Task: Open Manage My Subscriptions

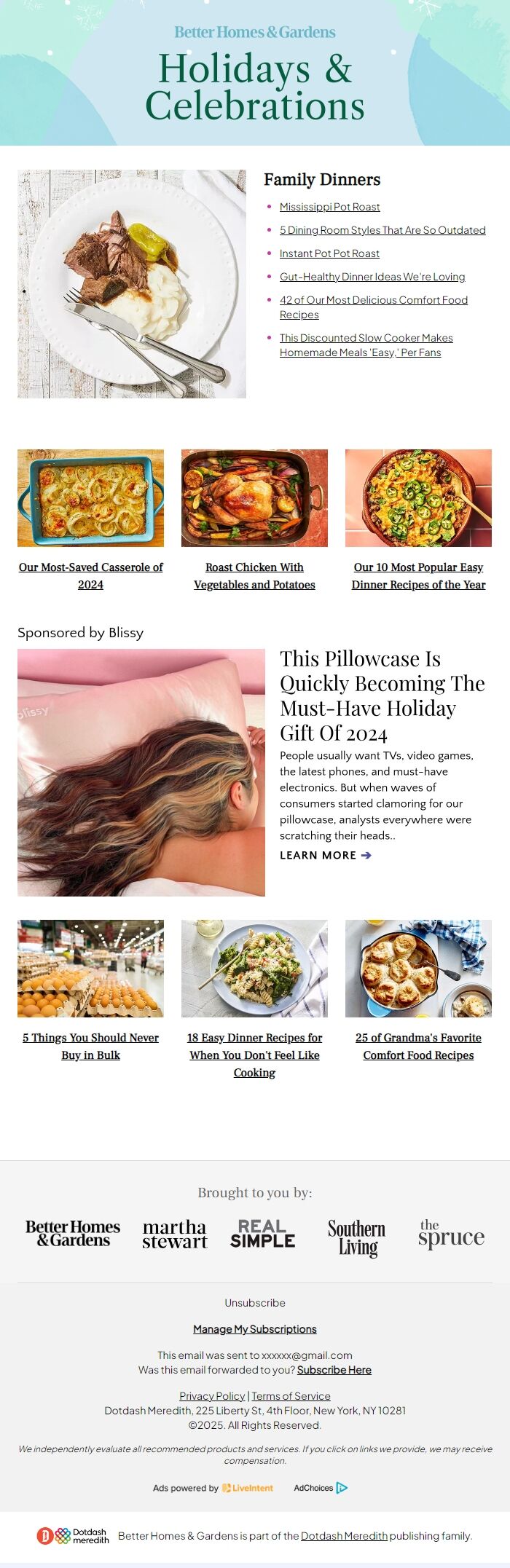Action: coord(254,1328)
